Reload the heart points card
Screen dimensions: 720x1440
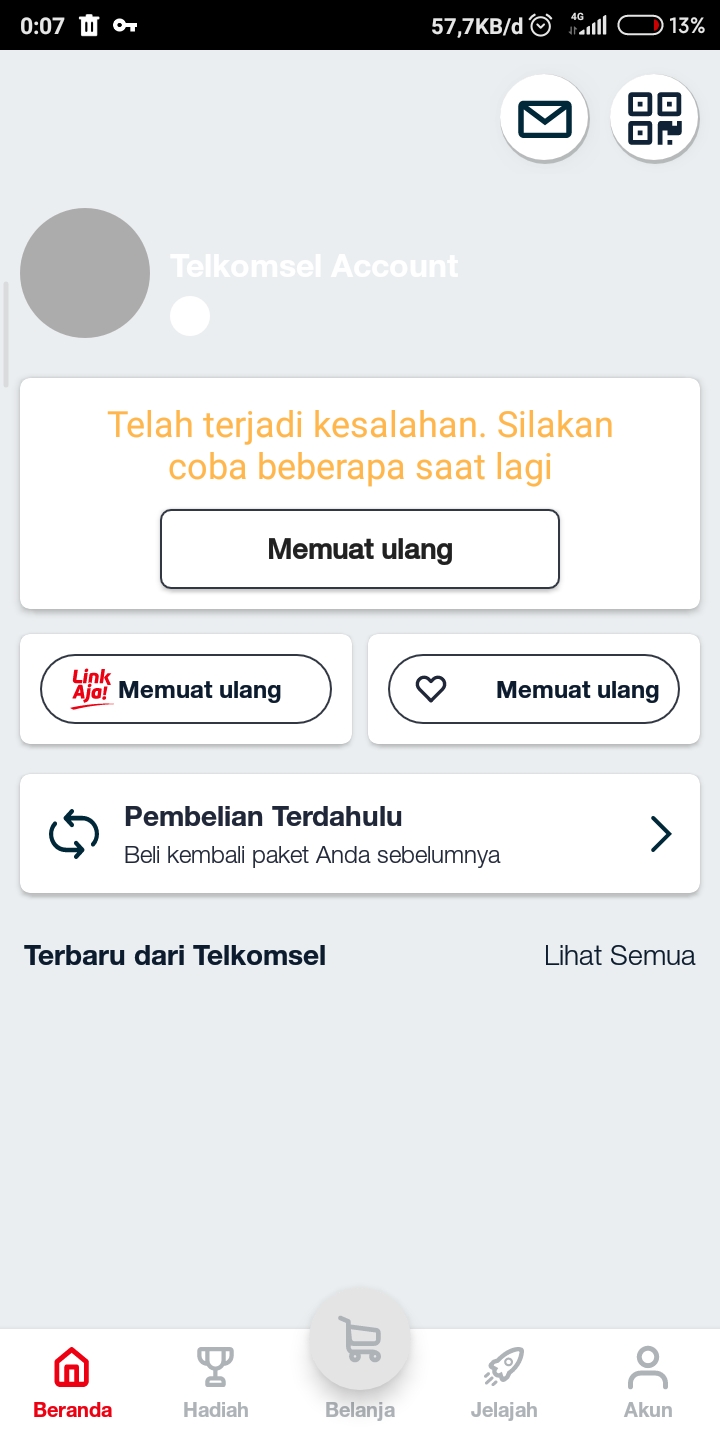534,689
